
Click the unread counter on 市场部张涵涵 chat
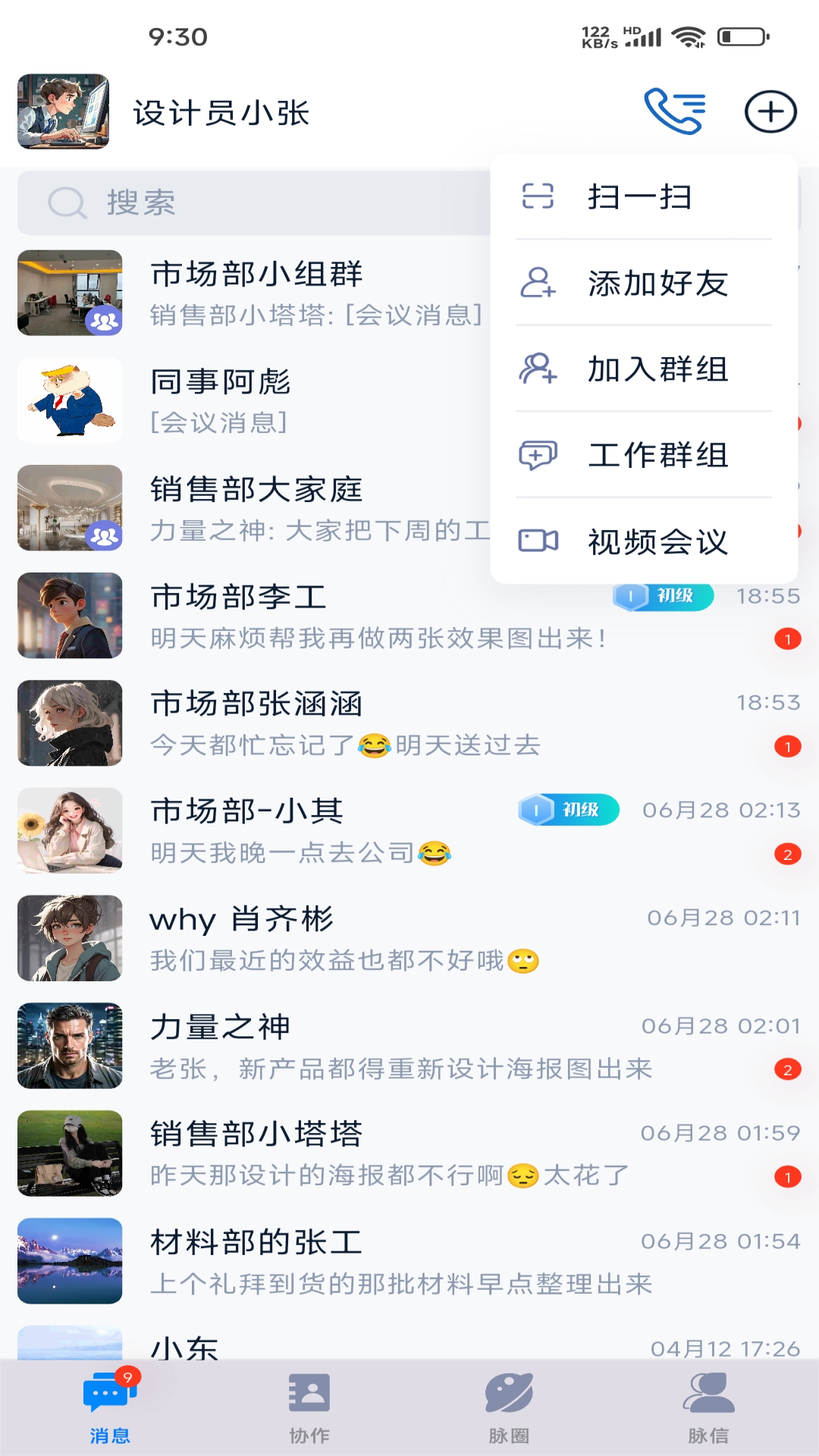(787, 746)
